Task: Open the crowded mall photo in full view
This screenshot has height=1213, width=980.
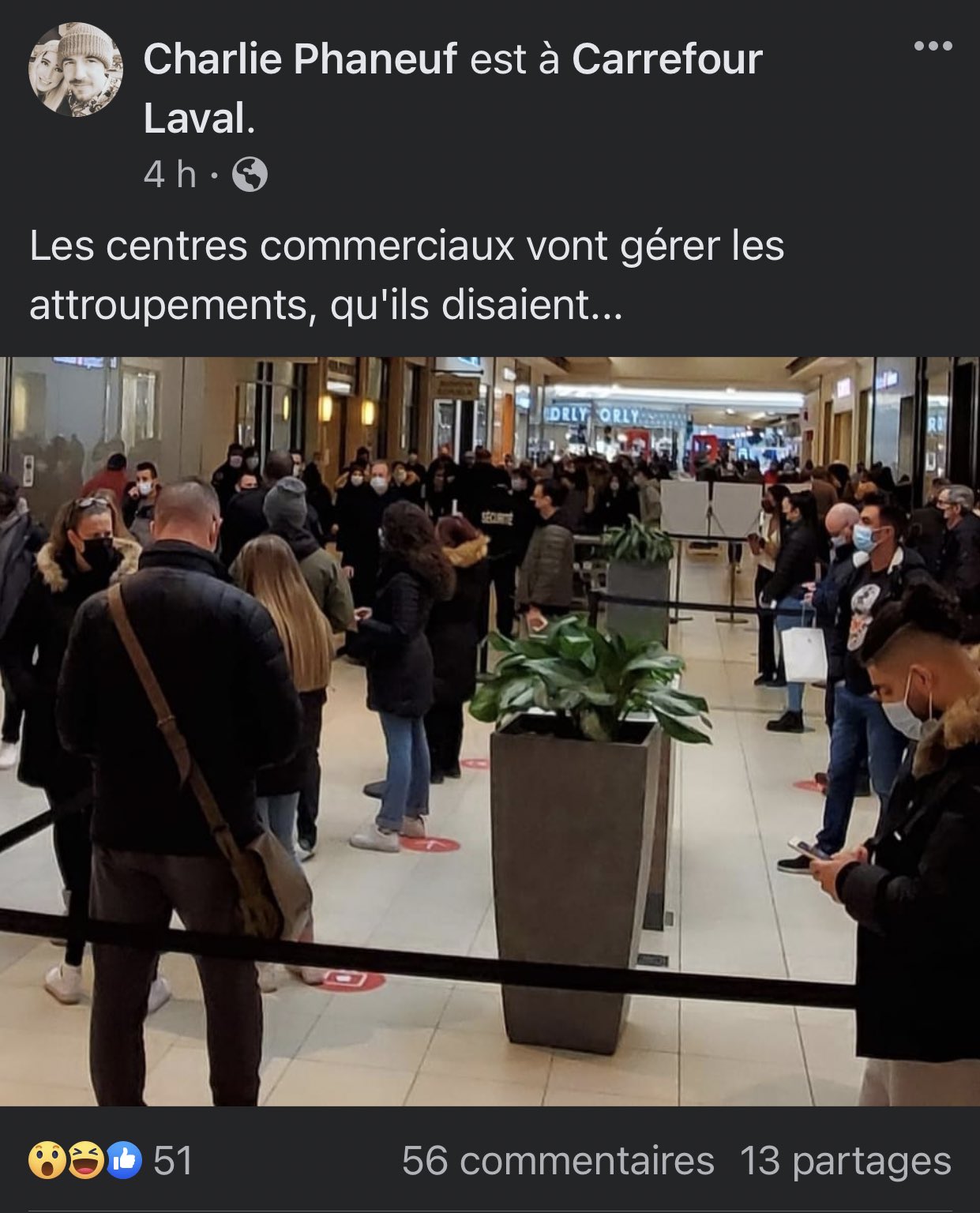Action: [490, 730]
